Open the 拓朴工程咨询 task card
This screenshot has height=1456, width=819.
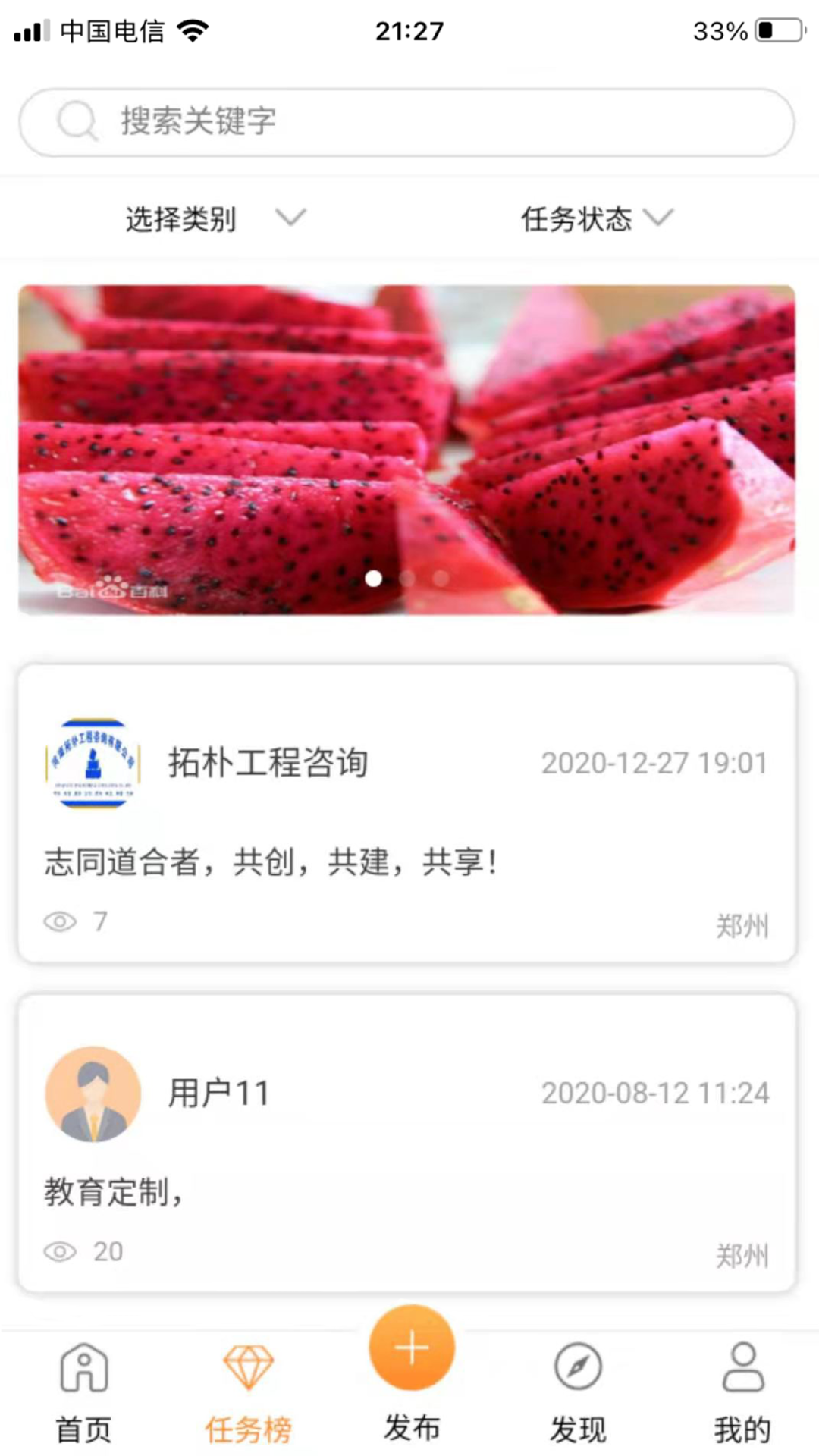click(406, 813)
